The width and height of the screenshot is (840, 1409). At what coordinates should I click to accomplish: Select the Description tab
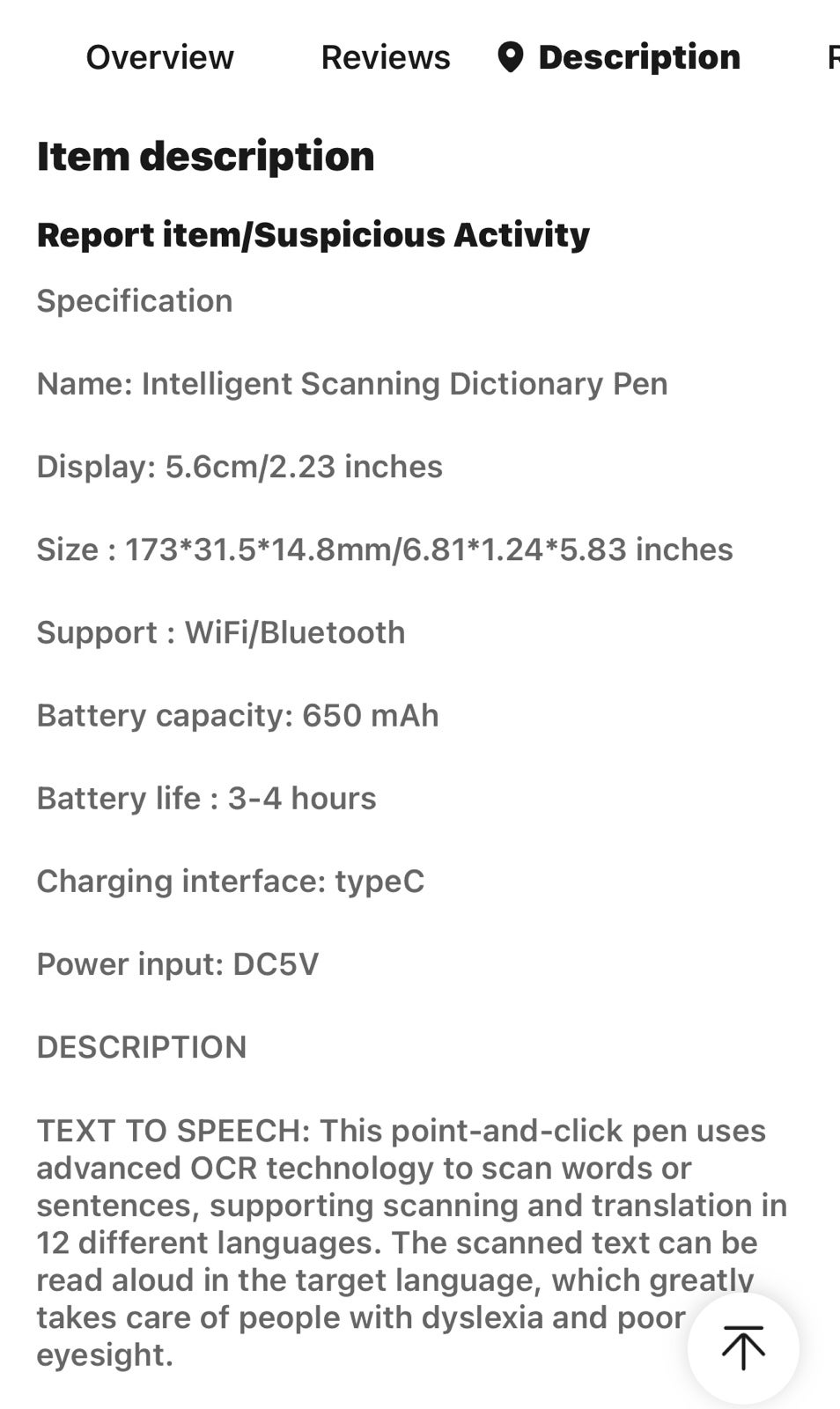(x=619, y=57)
